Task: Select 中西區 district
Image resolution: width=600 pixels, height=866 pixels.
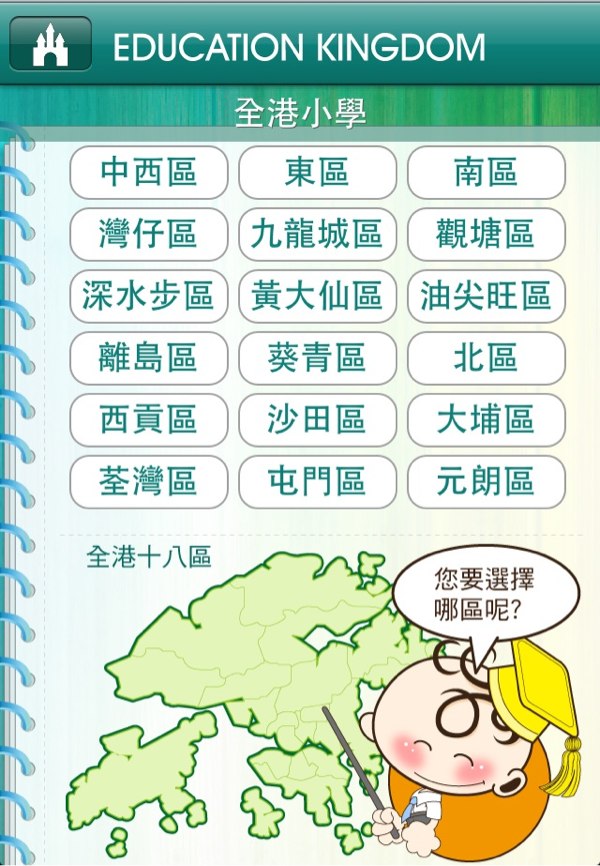Action: pos(148,173)
